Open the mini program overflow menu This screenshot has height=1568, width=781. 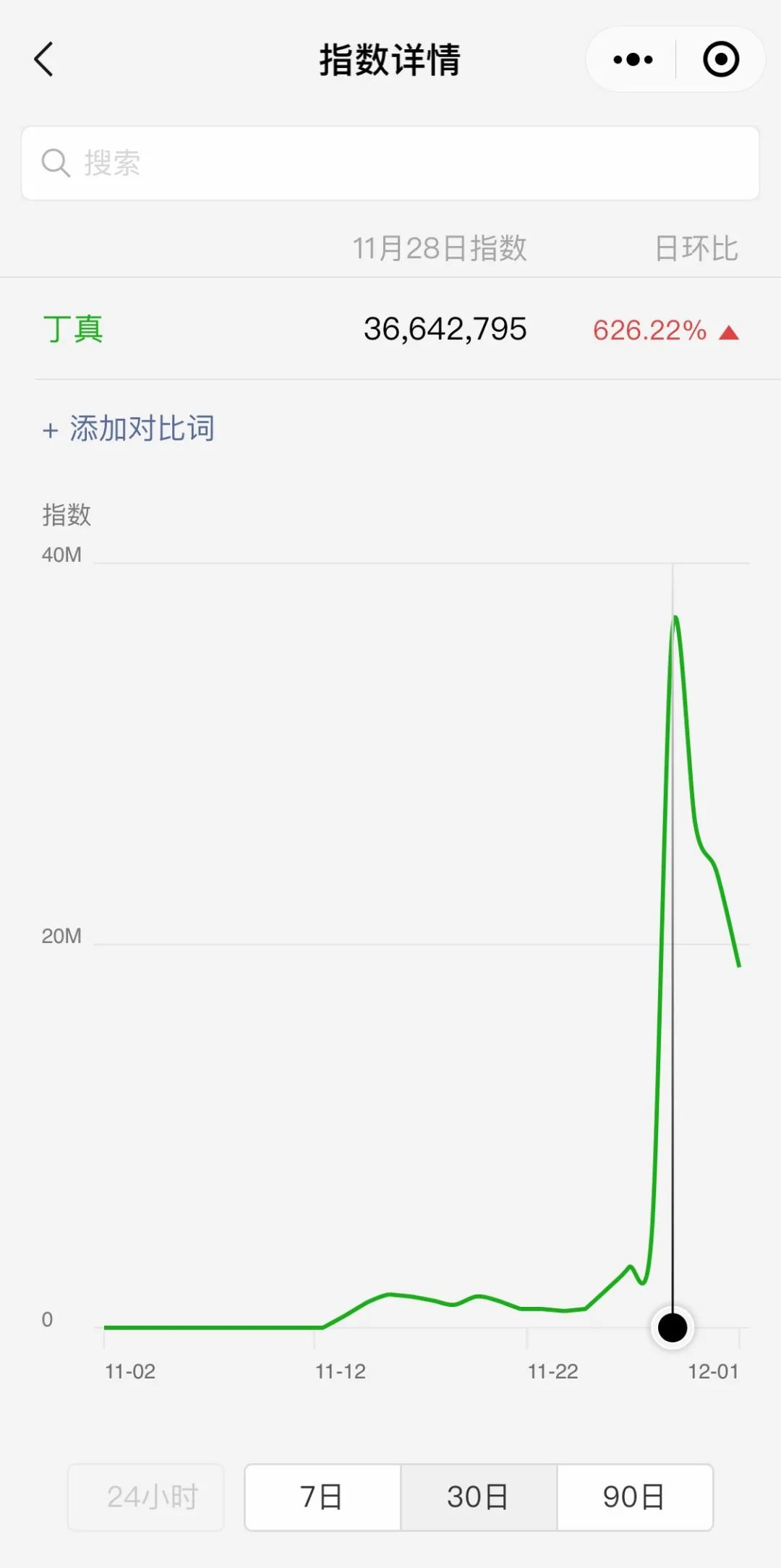[633, 59]
